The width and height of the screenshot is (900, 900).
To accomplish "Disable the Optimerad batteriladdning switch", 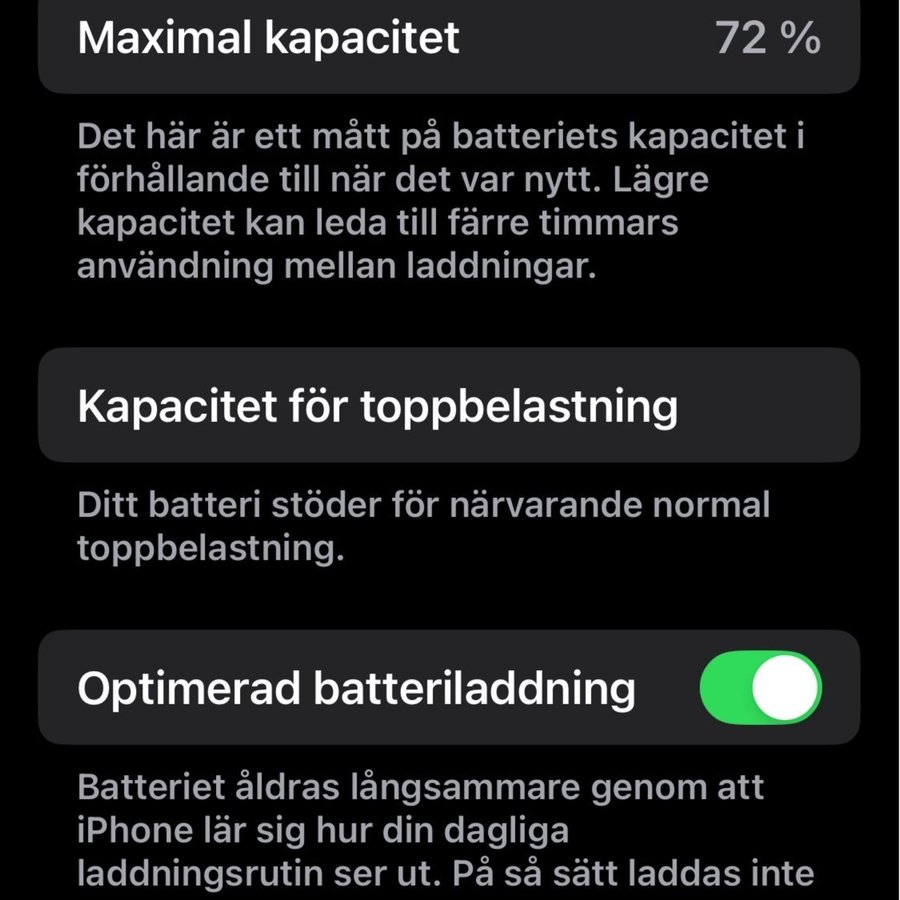I will pos(760,688).
